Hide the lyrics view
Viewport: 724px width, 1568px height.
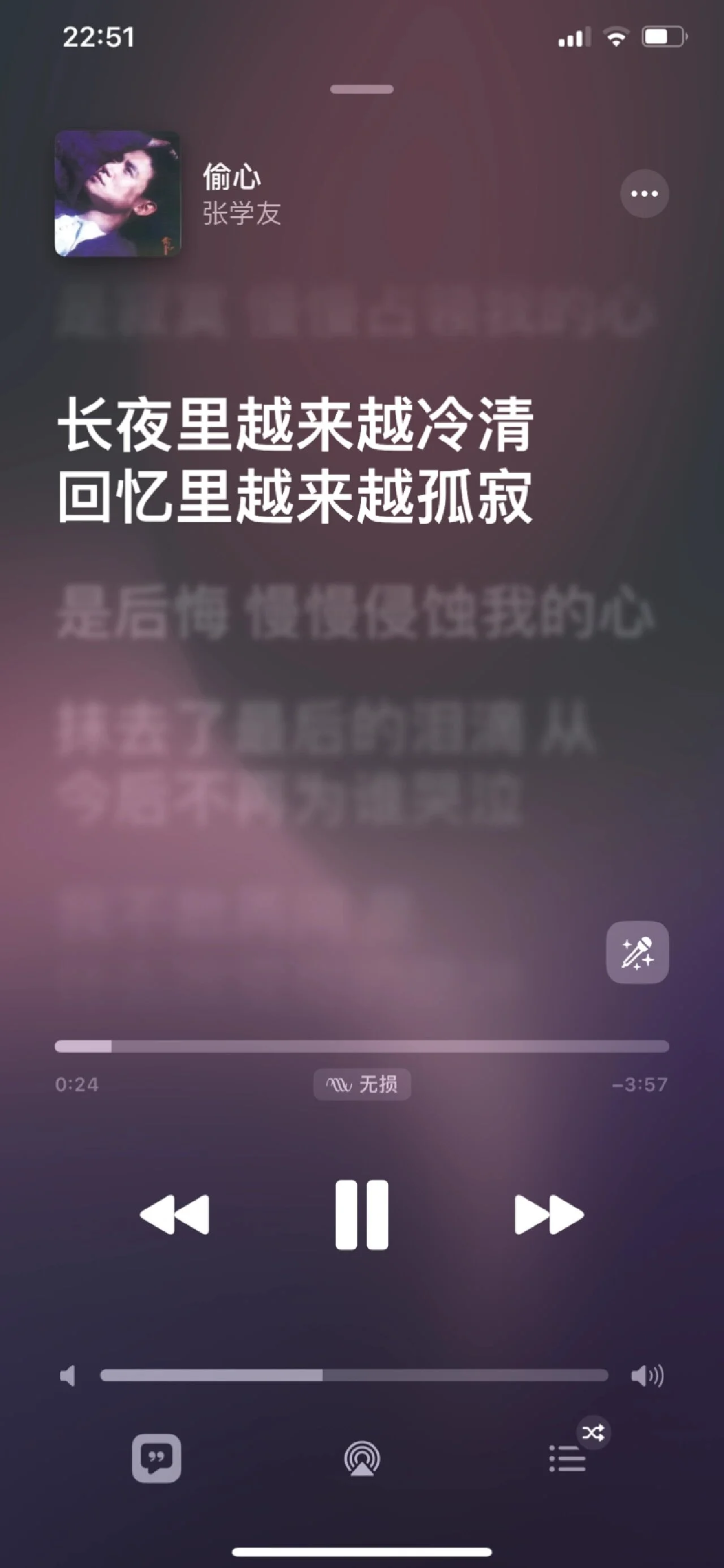pyautogui.click(x=156, y=1458)
